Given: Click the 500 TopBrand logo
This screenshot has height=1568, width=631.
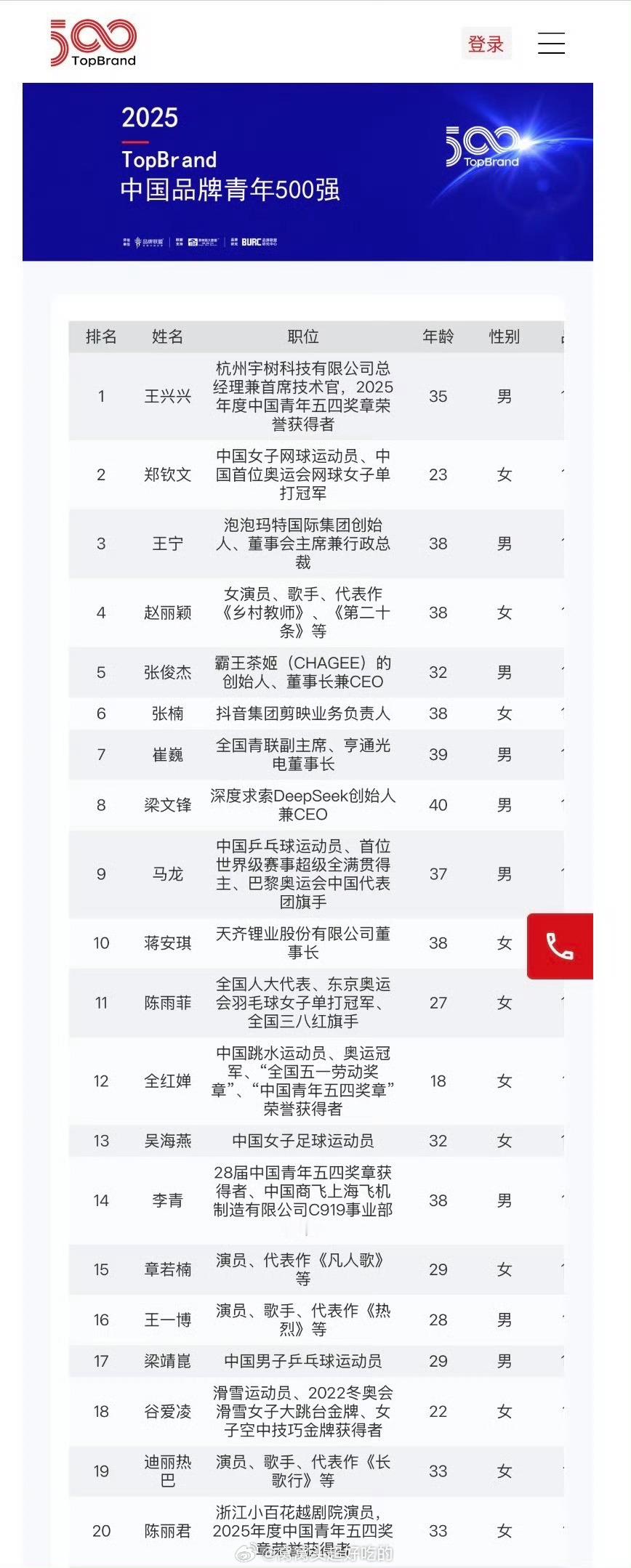Looking at the screenshot, I should pos(95,41).
